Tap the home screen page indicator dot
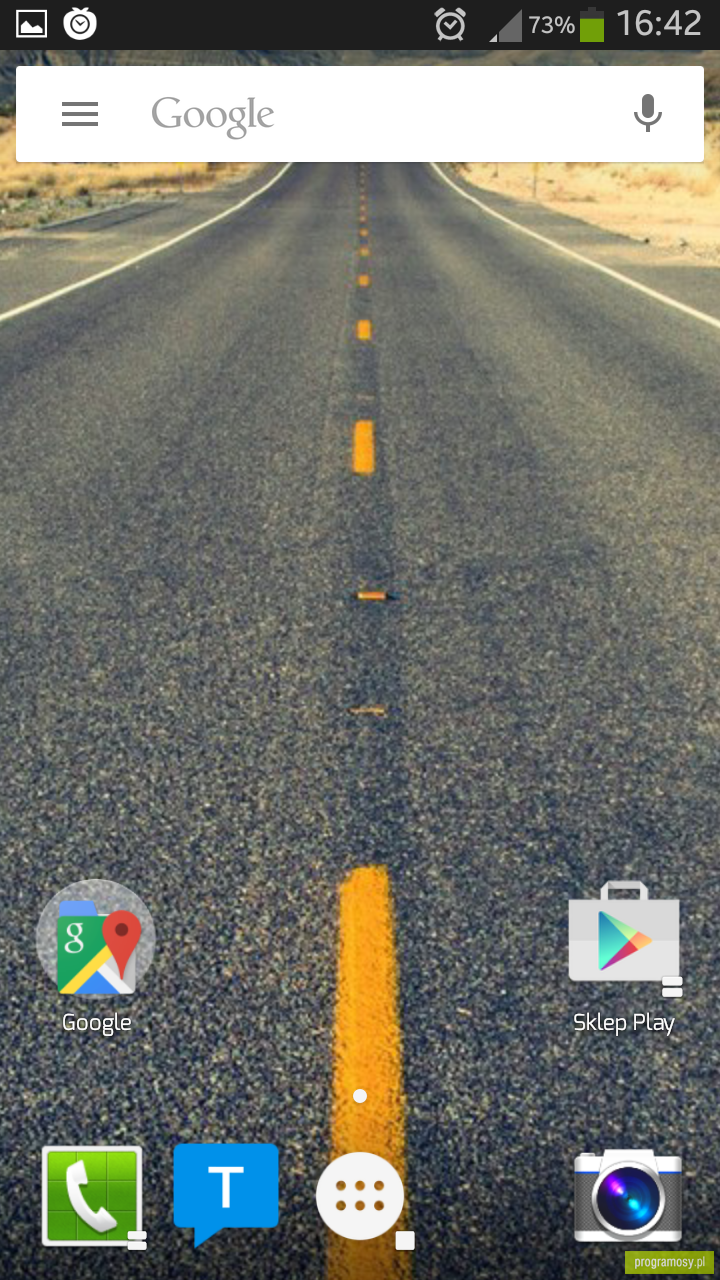 pyautogui.click(x=360, y=1096)
